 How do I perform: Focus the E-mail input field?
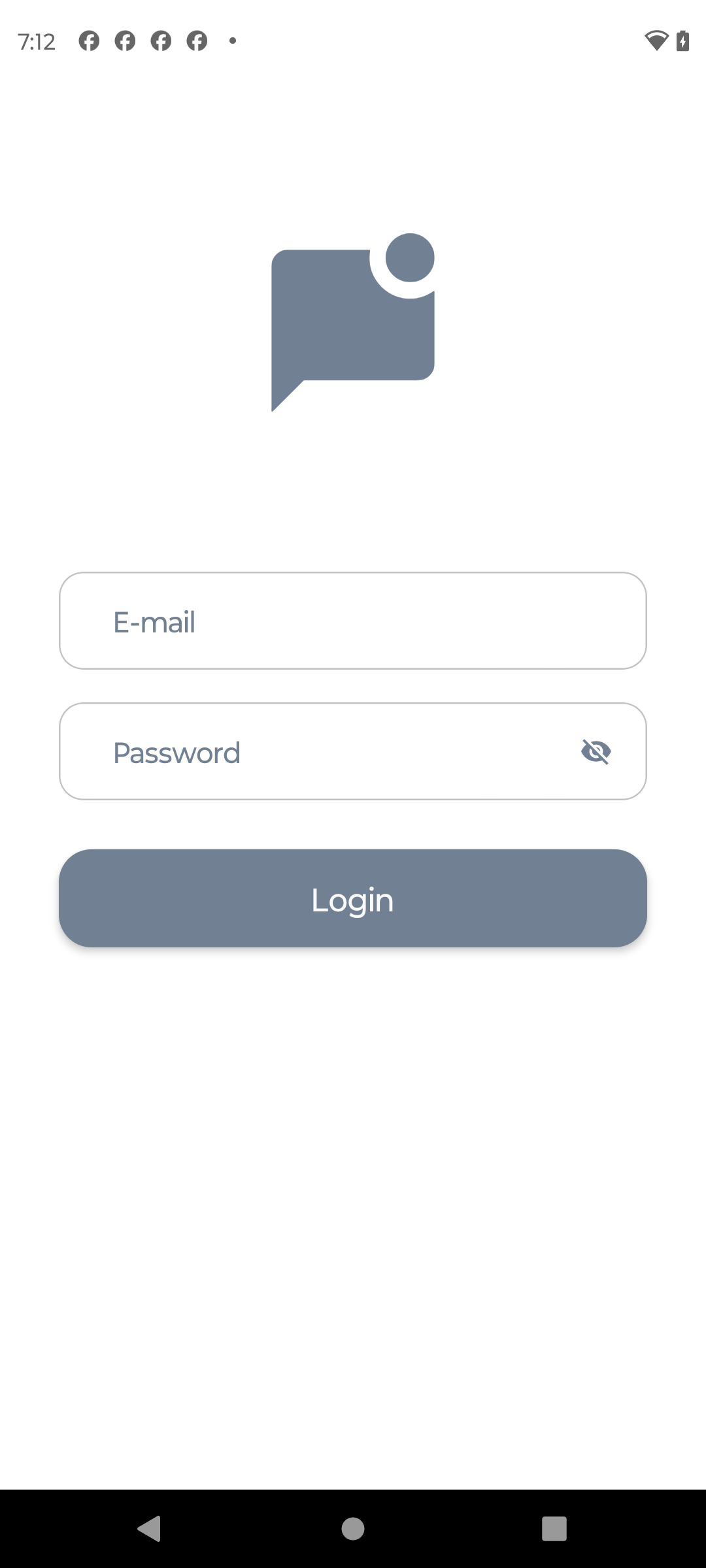coord(353,621)
